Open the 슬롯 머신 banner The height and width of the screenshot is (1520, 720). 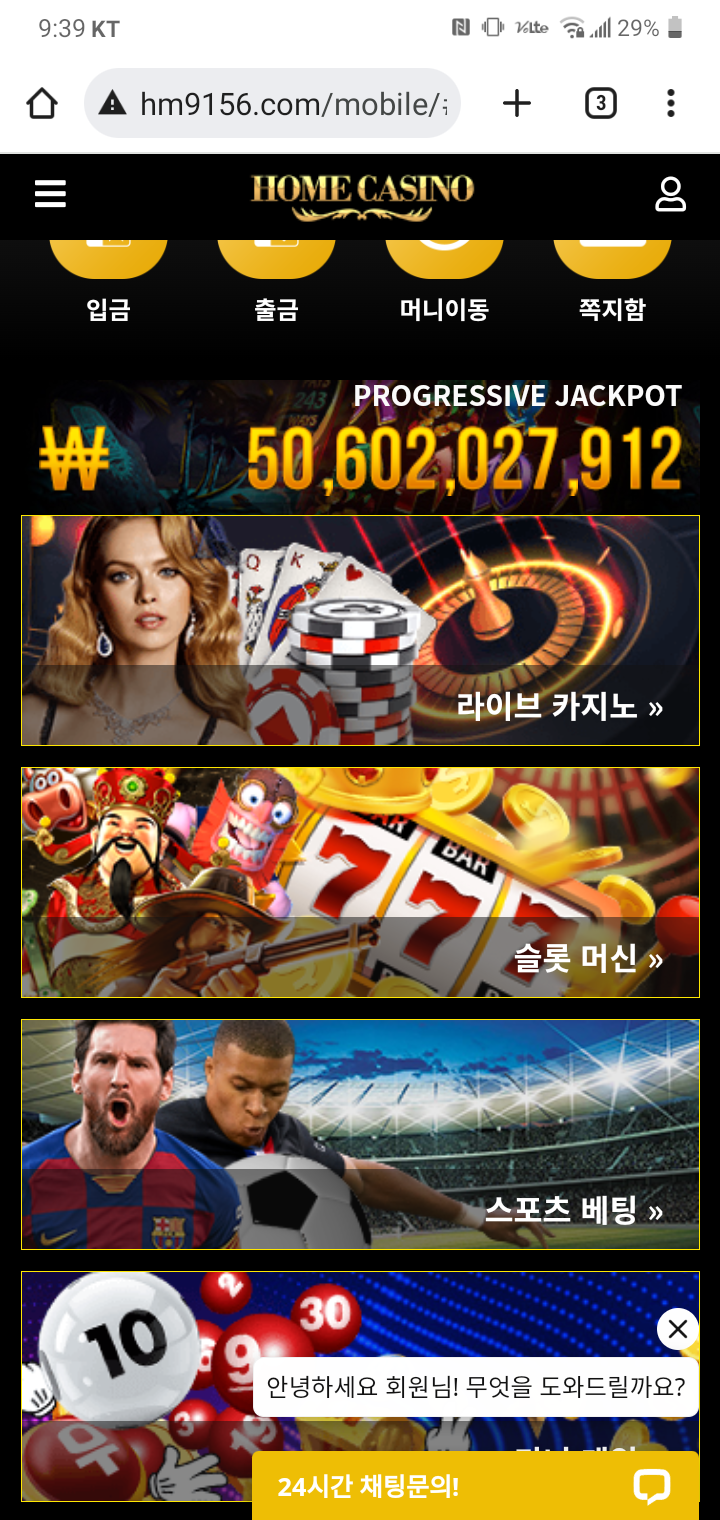tap(360, 882)
